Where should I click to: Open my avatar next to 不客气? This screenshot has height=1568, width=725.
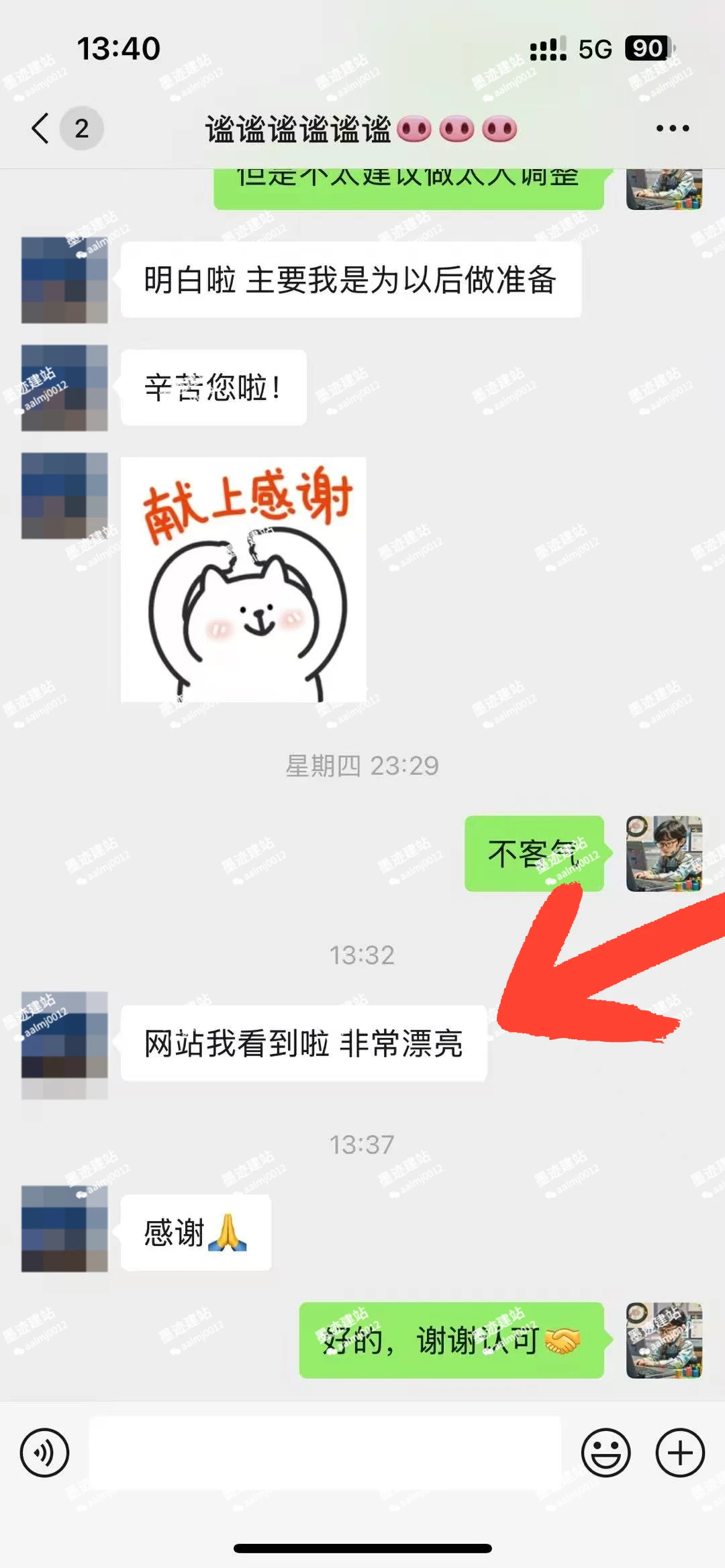(x=665, y=853)
